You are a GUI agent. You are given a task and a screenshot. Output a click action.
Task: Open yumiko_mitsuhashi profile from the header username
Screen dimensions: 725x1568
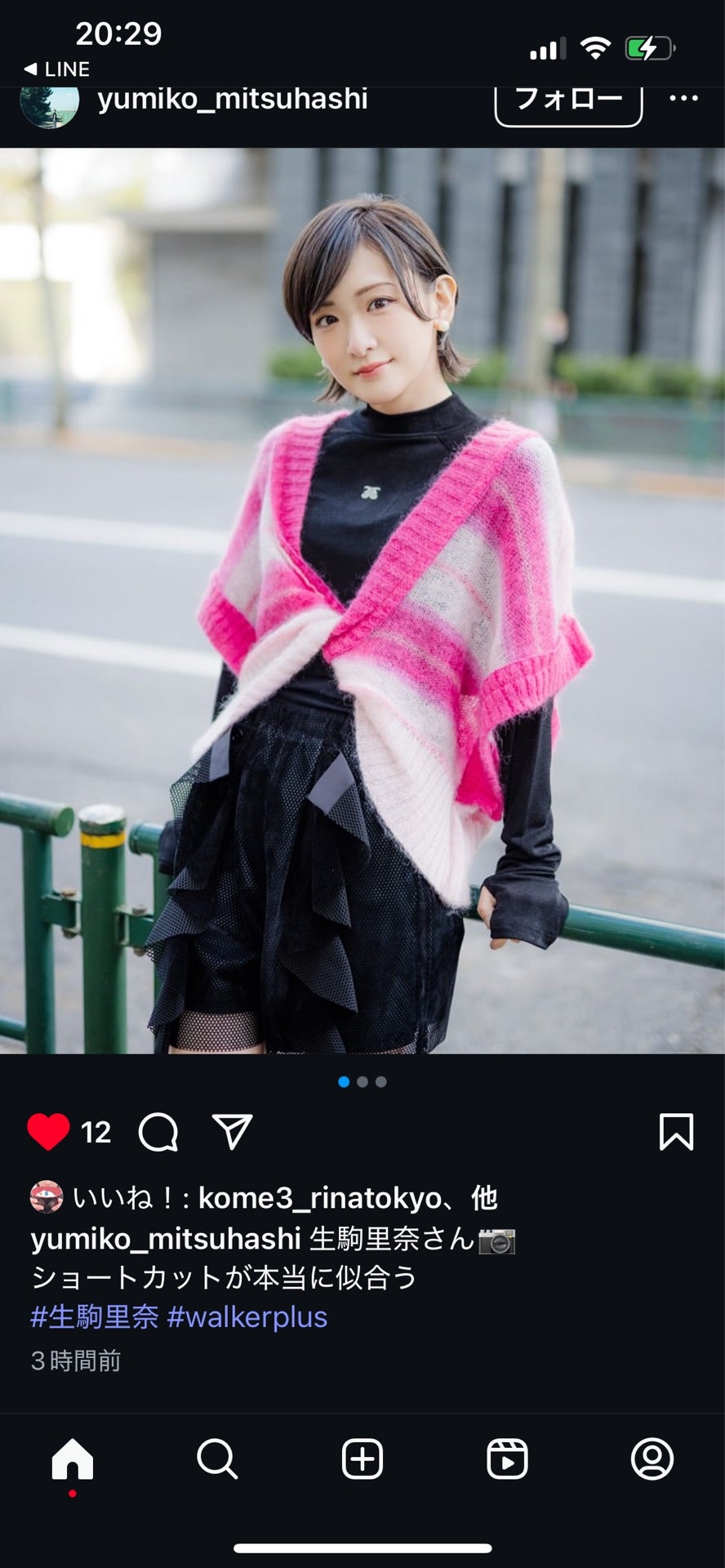[x=233, y=99]
